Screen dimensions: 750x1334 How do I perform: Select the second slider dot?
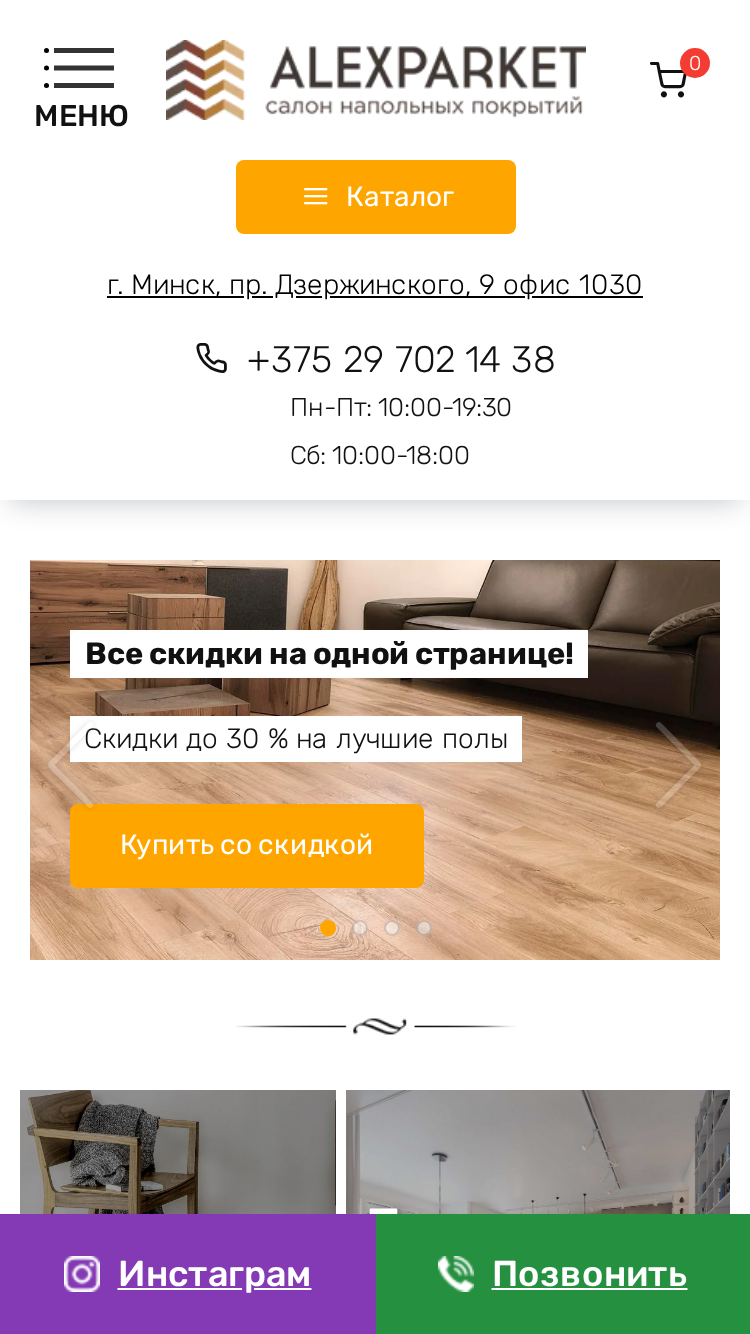[360, 928]
